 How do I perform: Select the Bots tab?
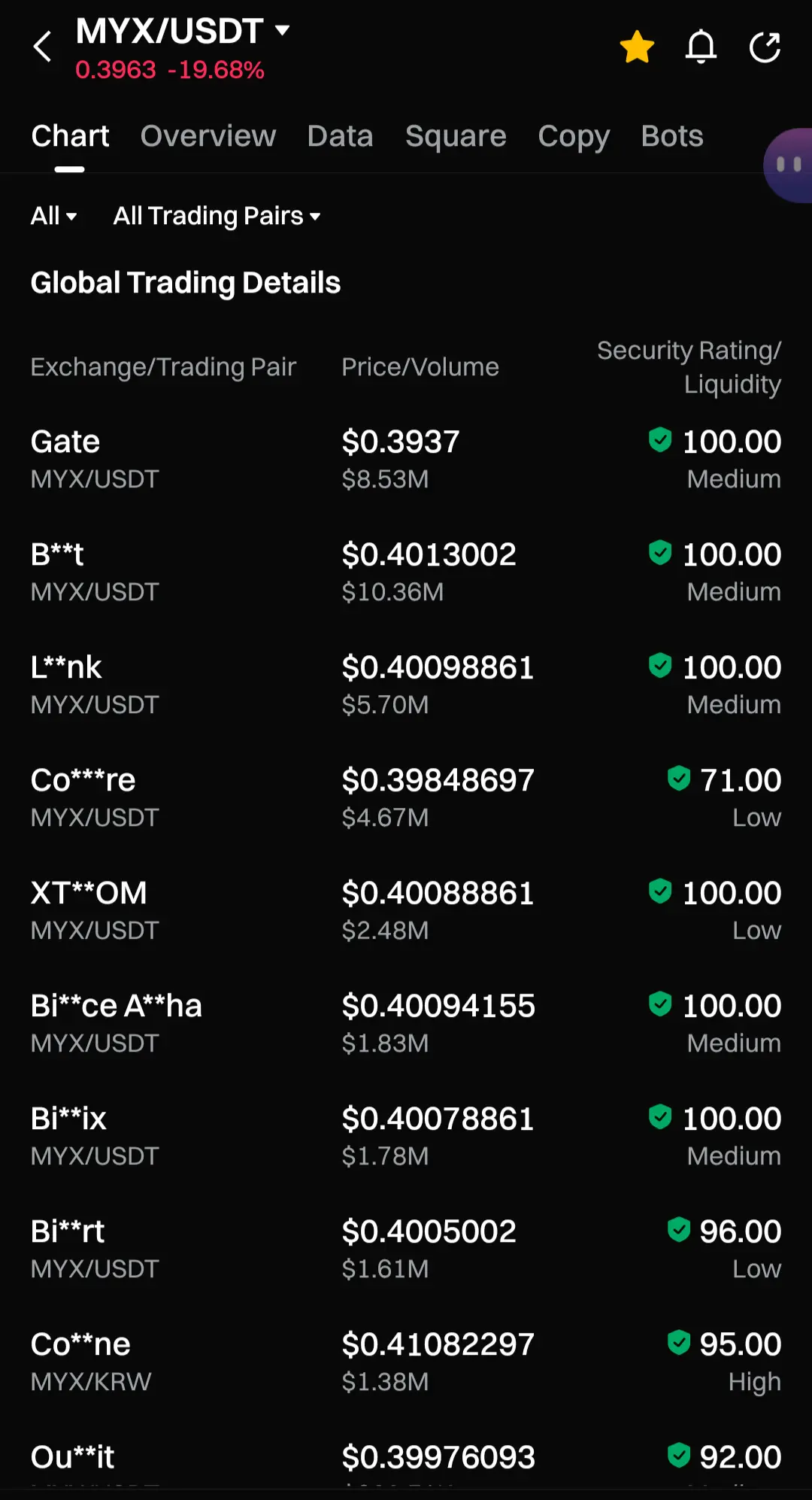pos(672,136)
